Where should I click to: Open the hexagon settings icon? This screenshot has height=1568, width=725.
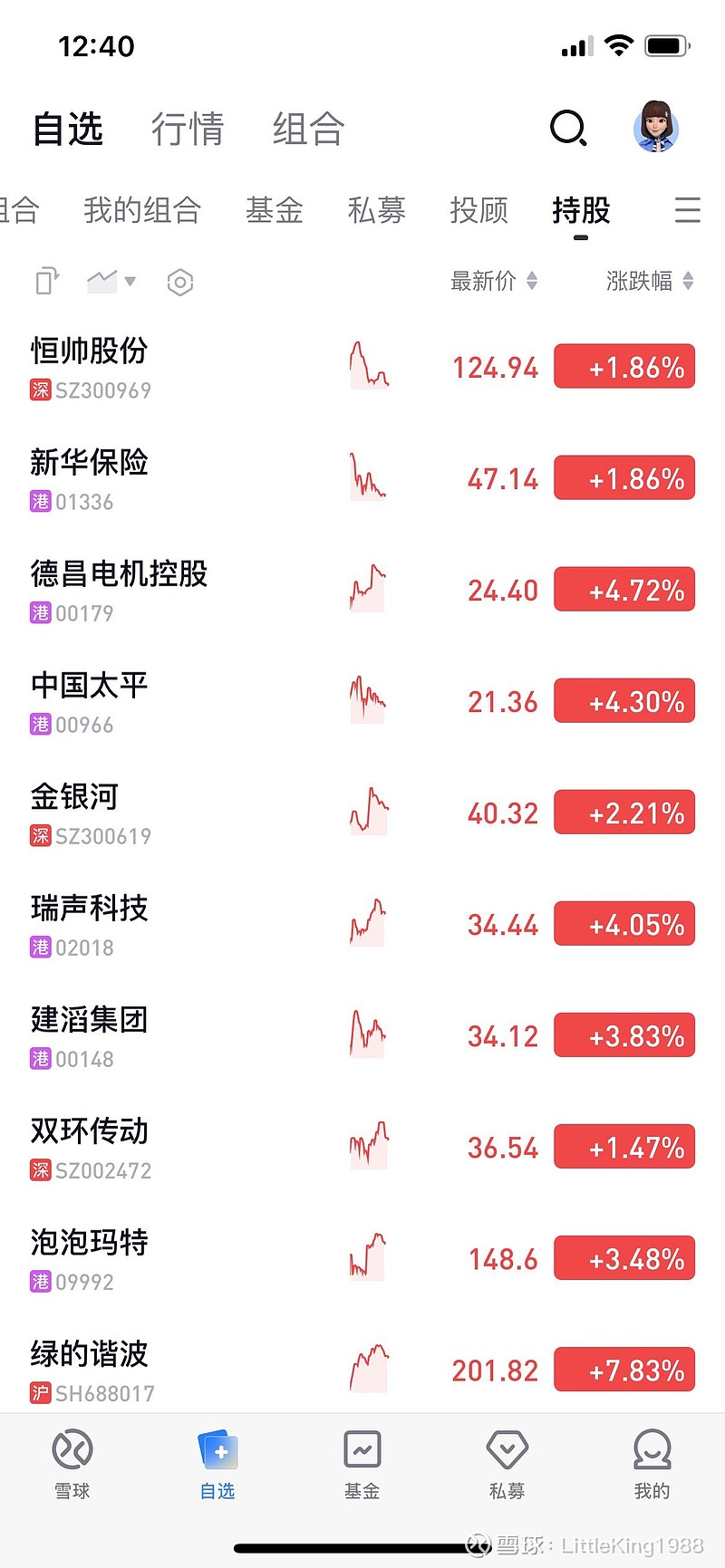coord(180,282)
